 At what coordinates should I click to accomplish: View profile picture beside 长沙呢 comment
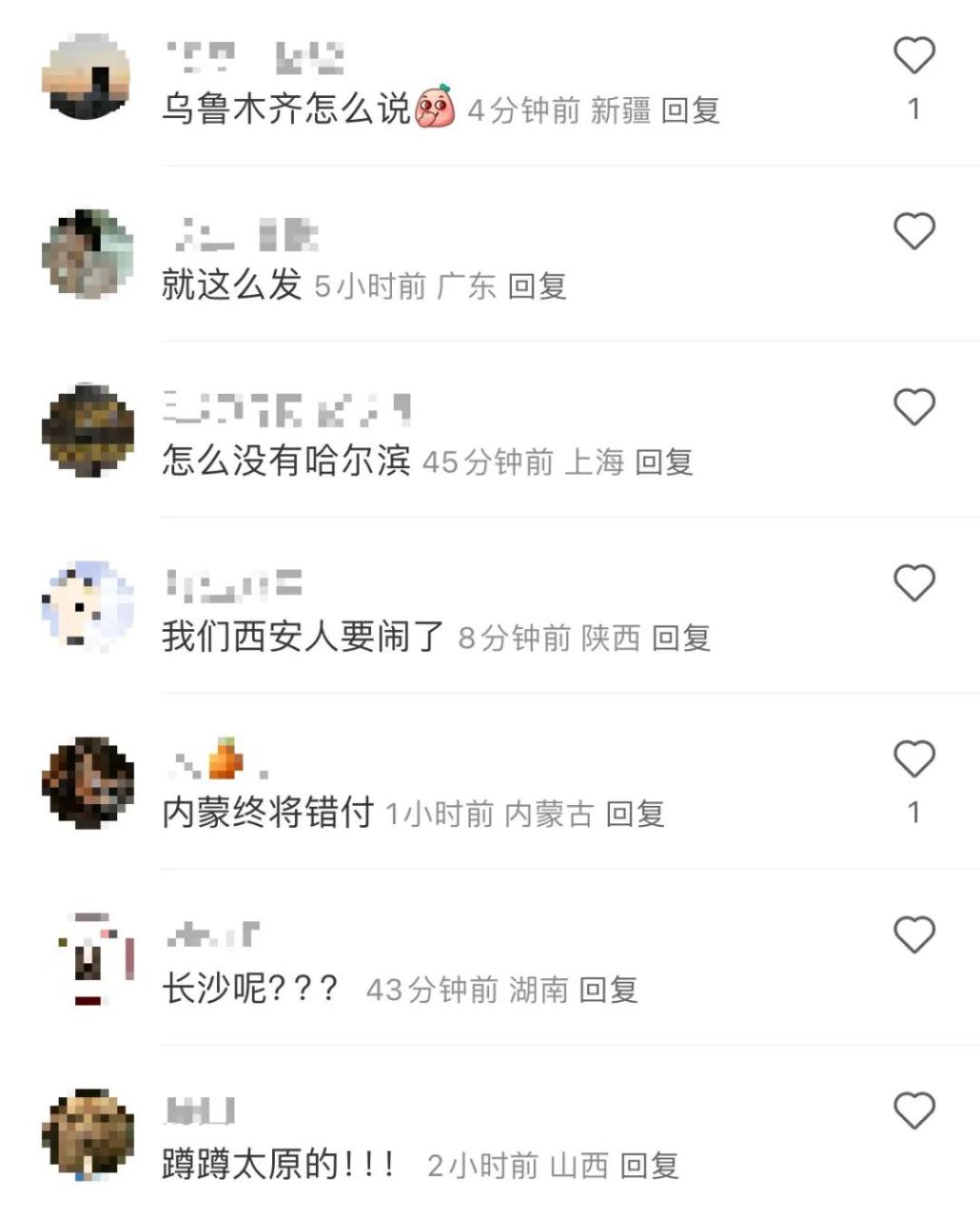88,957
